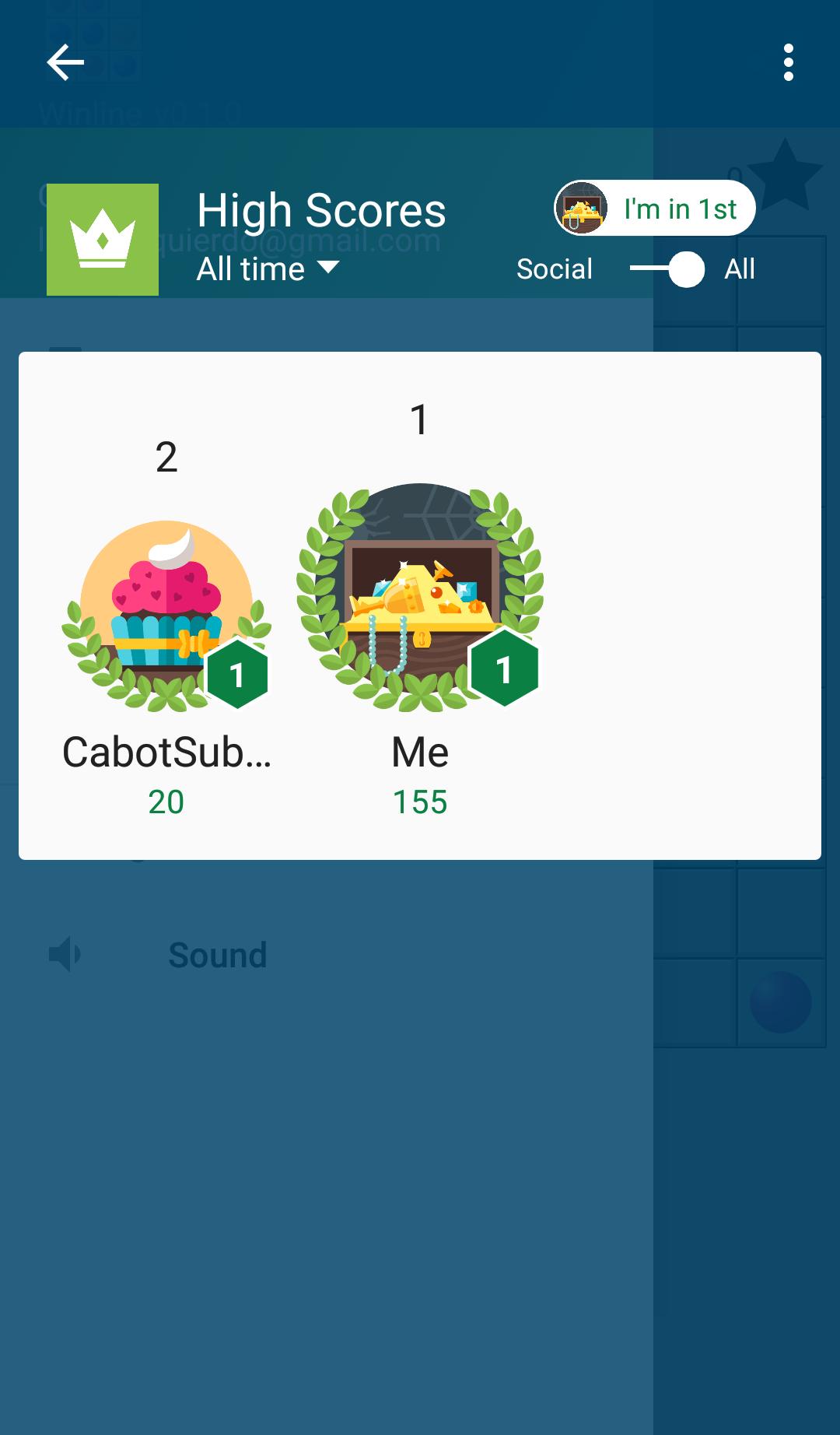Expand the All time period dropdown
840x1435 pixels.
click(x=268, y=269)
